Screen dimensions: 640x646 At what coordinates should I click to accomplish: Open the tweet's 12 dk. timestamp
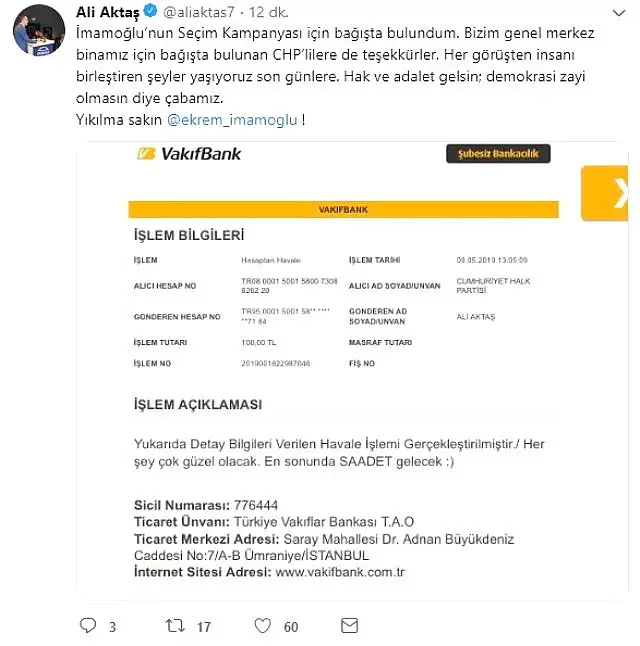[x=298, y=14]
